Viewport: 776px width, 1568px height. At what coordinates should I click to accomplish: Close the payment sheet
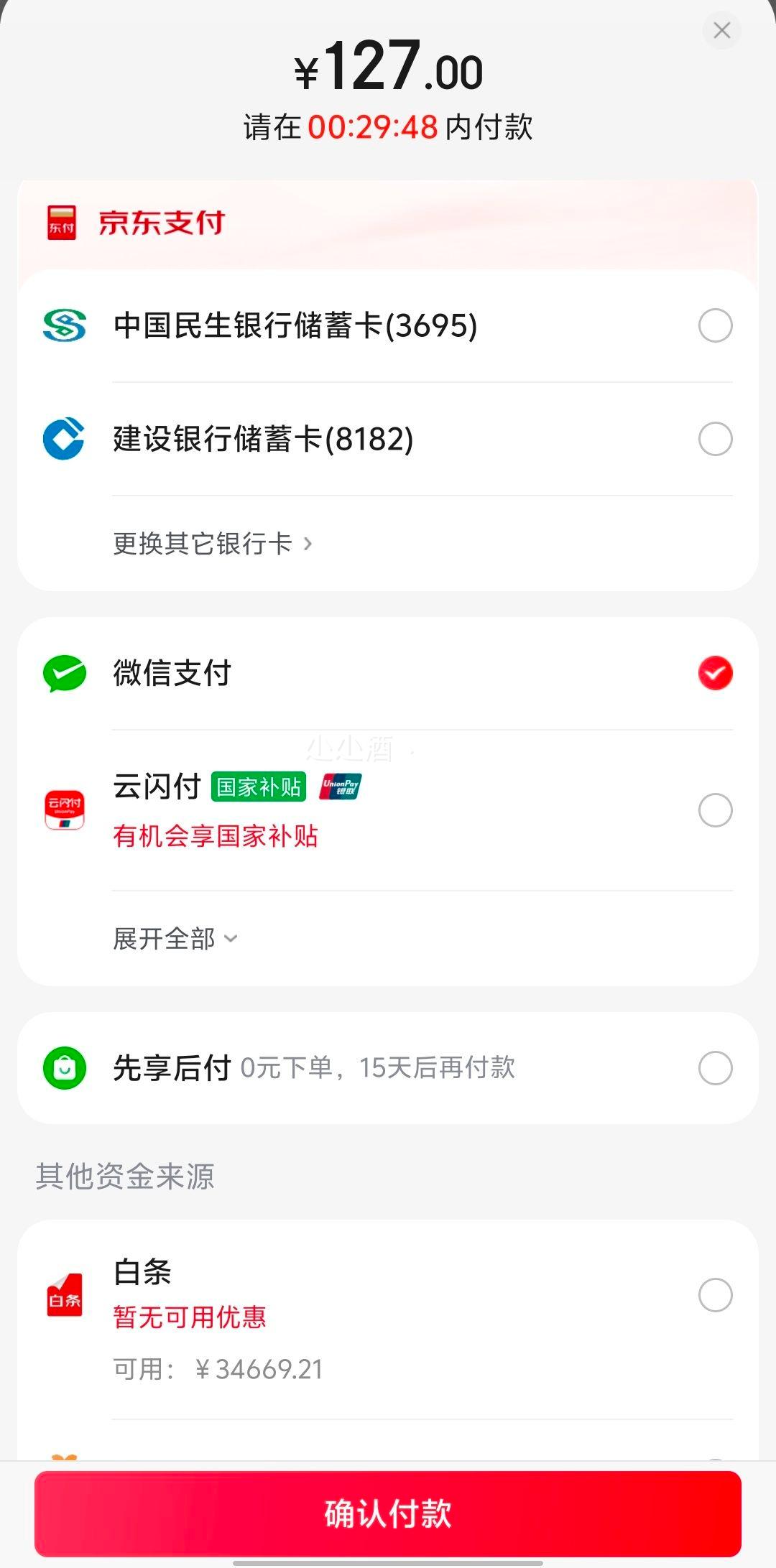(x=721, y=30)
